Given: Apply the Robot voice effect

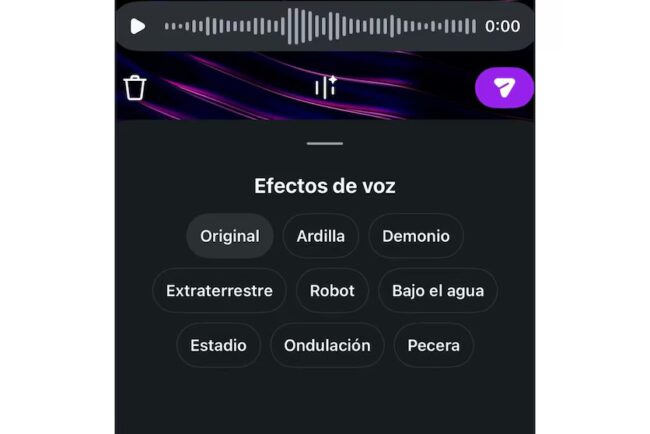Looking at the screenshot, I should pyautogui.click(x=332, y=291).
